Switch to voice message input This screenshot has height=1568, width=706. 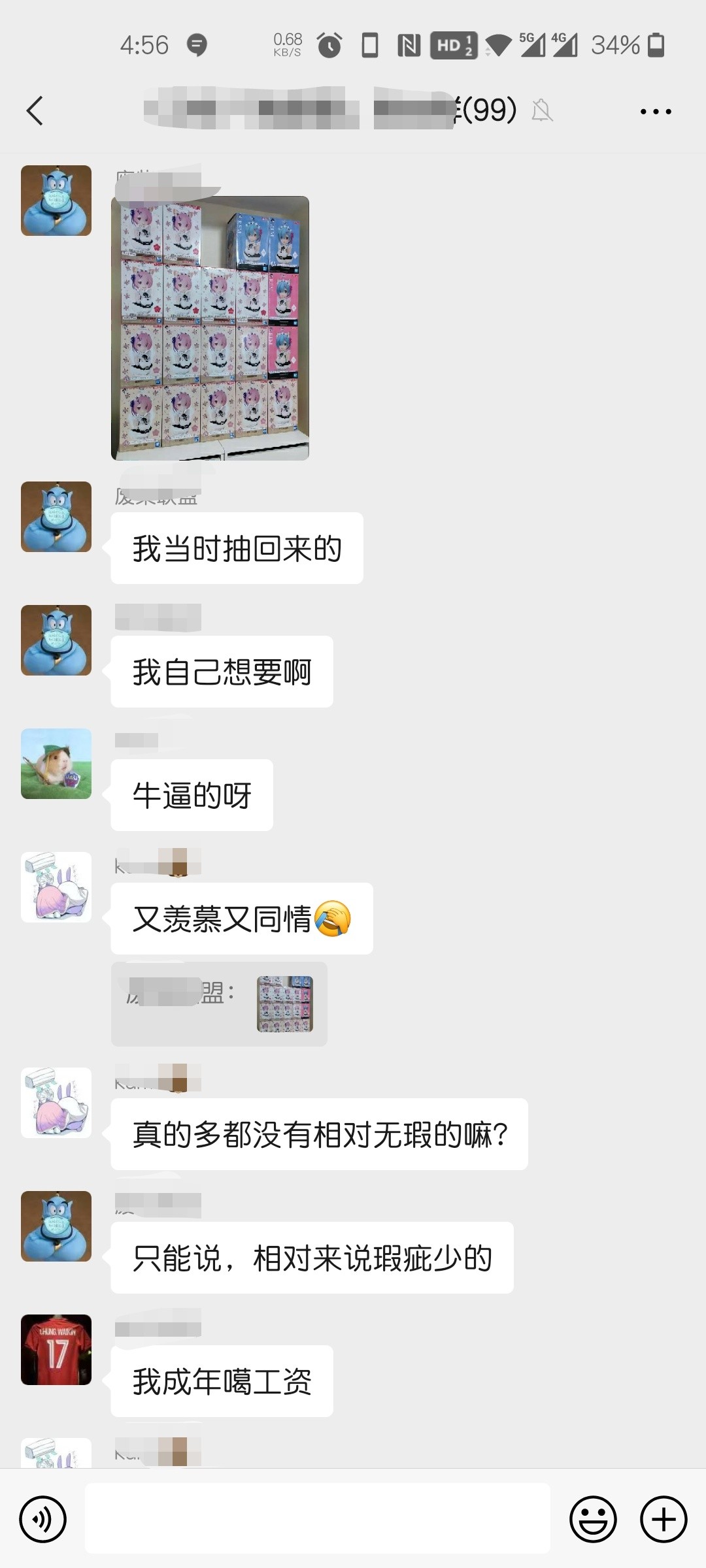tap(43, 1519)
